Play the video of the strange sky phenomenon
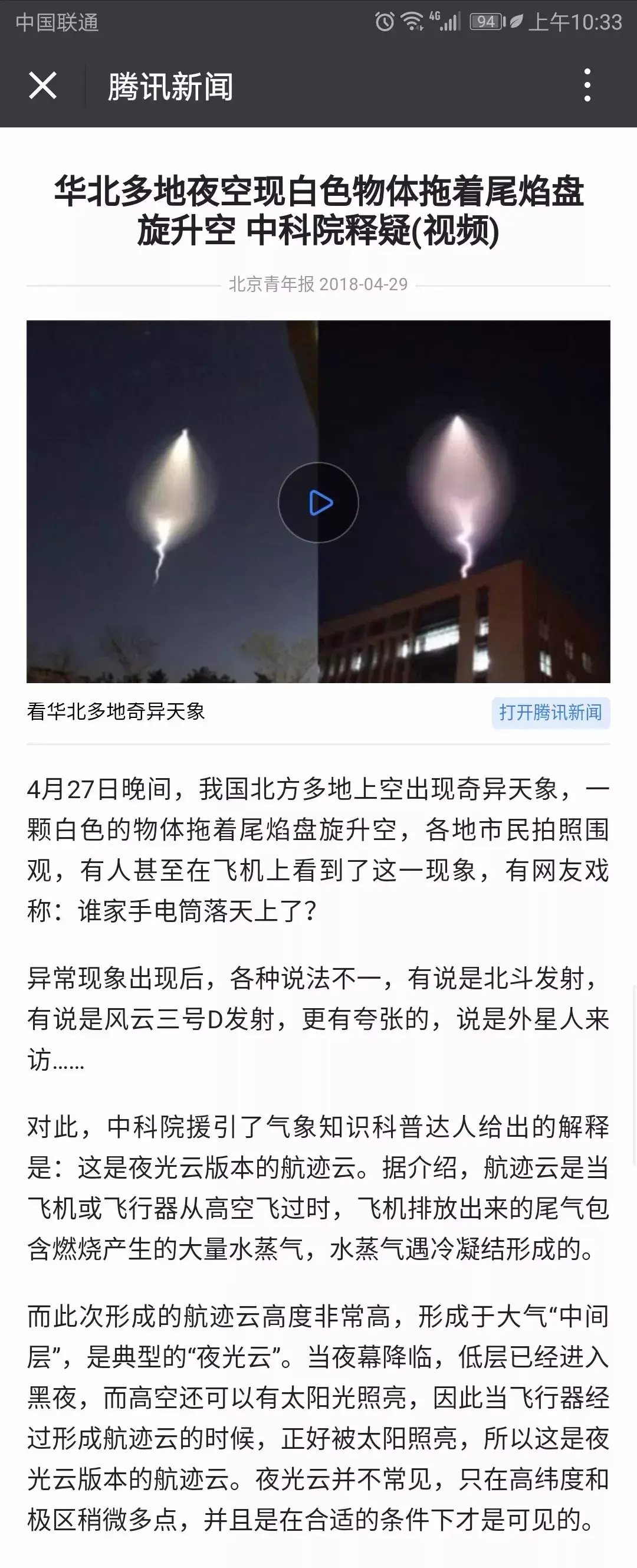The width and height of the screenshot is (637, 1568). (x=318, y=503)
